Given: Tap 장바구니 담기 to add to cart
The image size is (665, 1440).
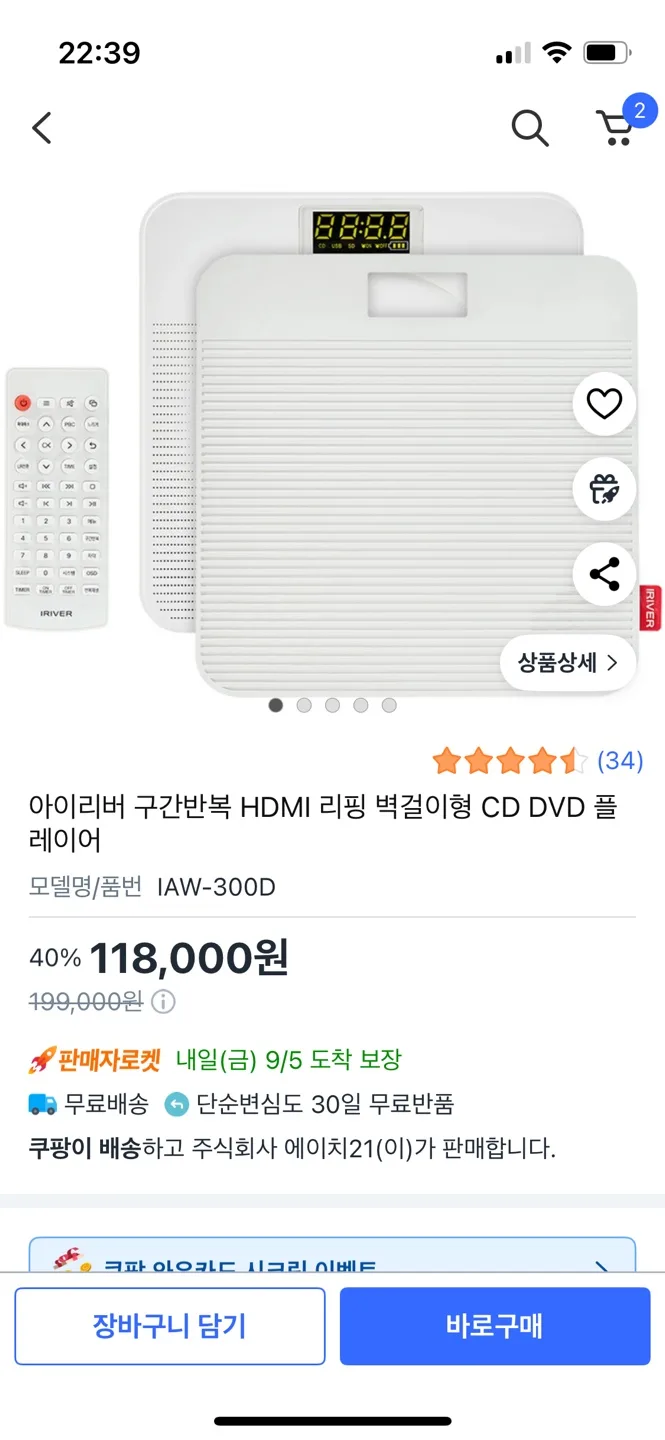Looking at the screenshot, I should 170,1326.
